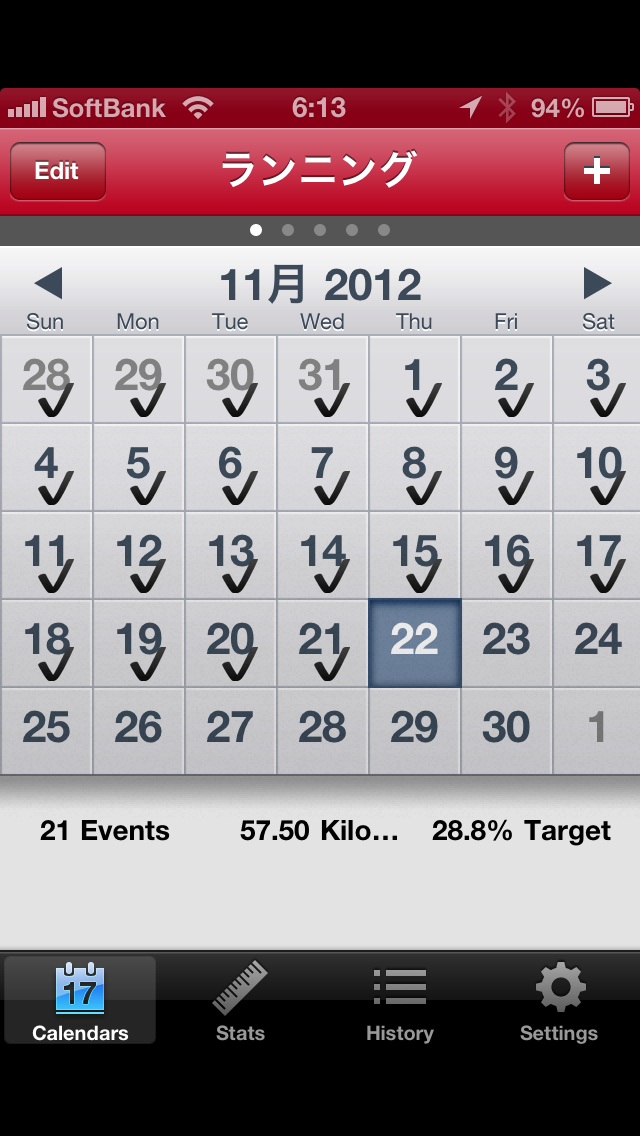Image resolution: width=640 pixels, height=1136 pixels.
Task: Switch to the Calendars tab
Action: click(x=80, y=1000)
